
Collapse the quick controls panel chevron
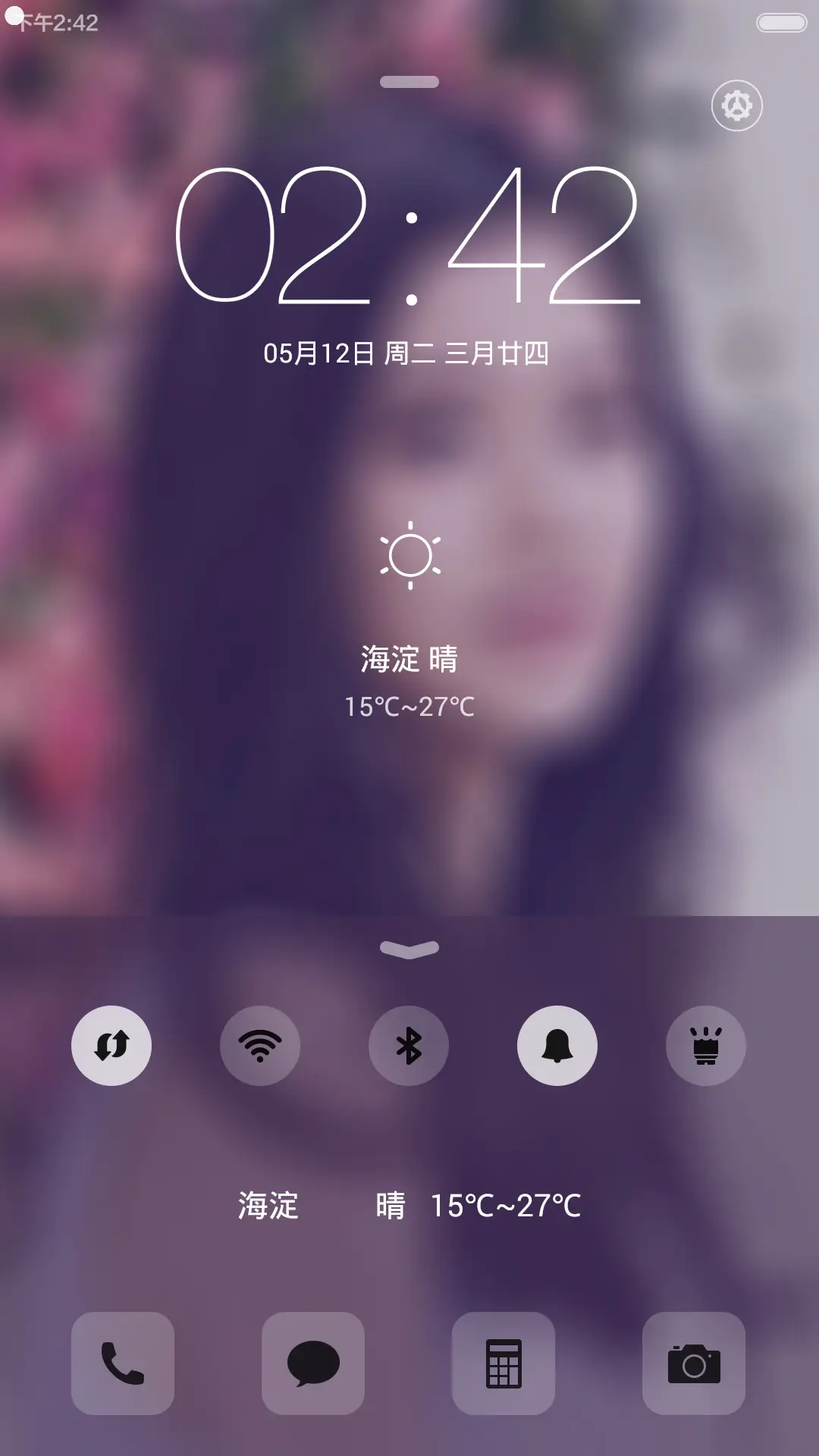click(x=409, y=948)
